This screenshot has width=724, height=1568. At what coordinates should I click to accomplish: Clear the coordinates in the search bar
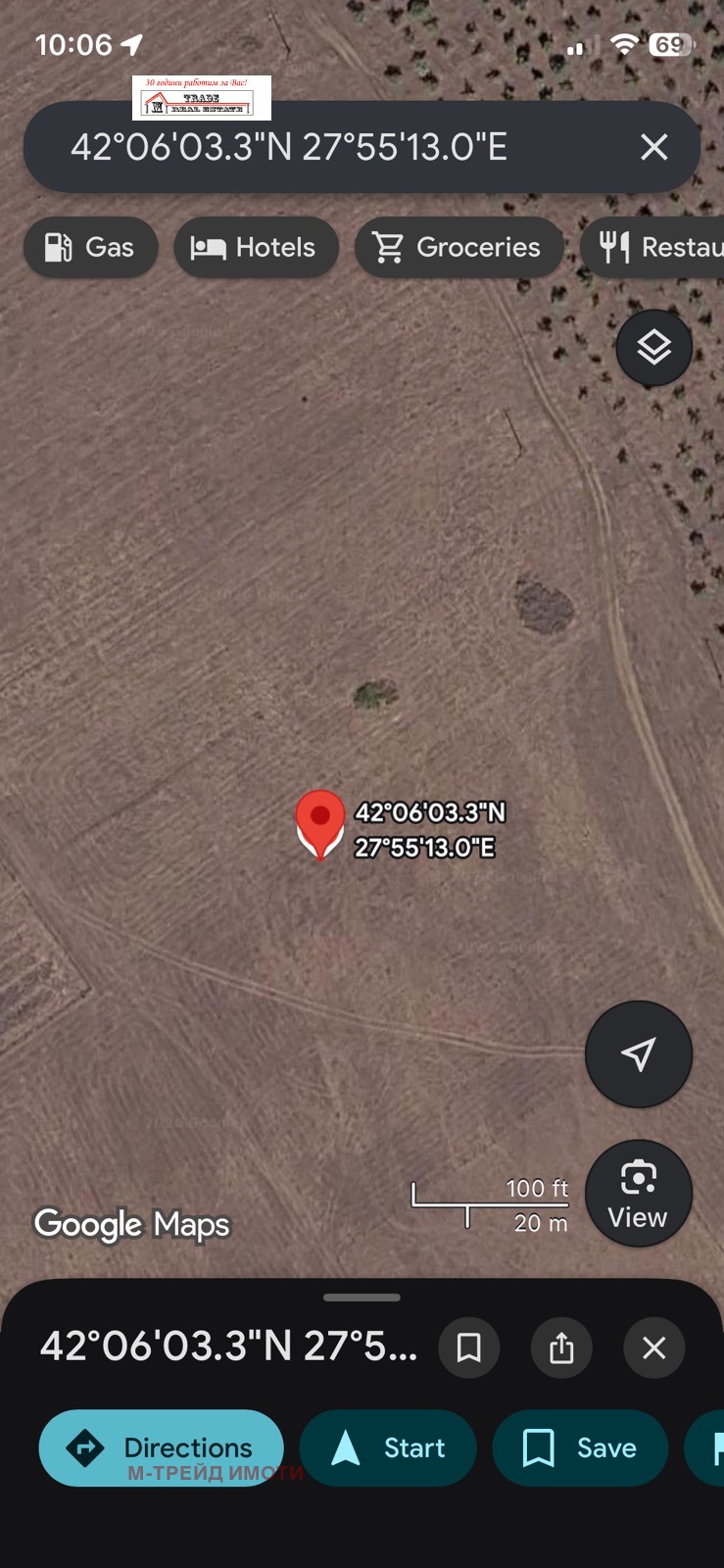pos(654,148)
